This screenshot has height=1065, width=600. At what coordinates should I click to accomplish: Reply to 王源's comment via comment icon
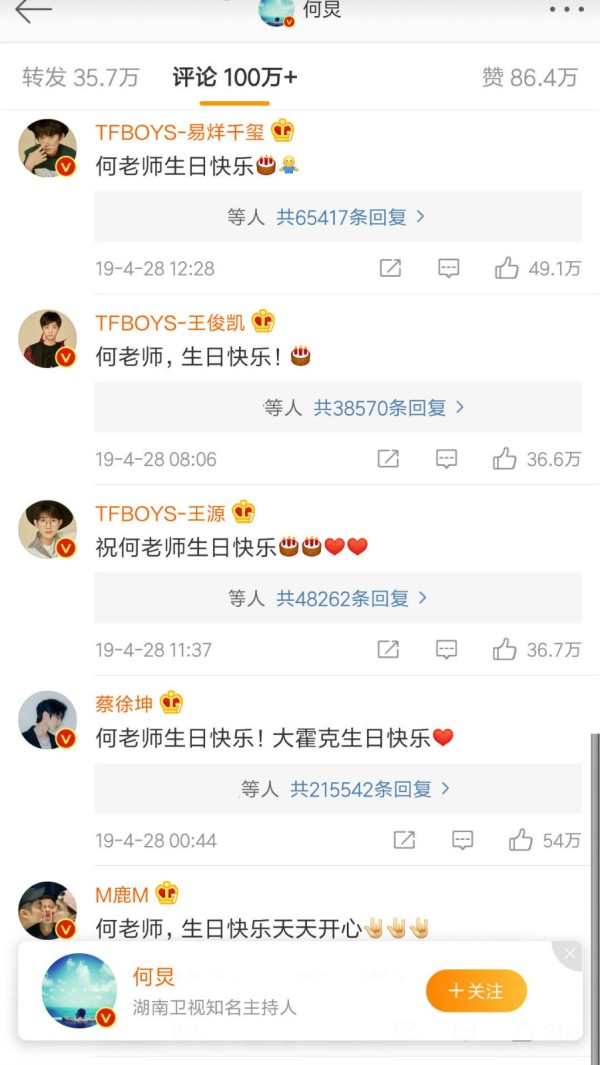[x=446, y=650]
